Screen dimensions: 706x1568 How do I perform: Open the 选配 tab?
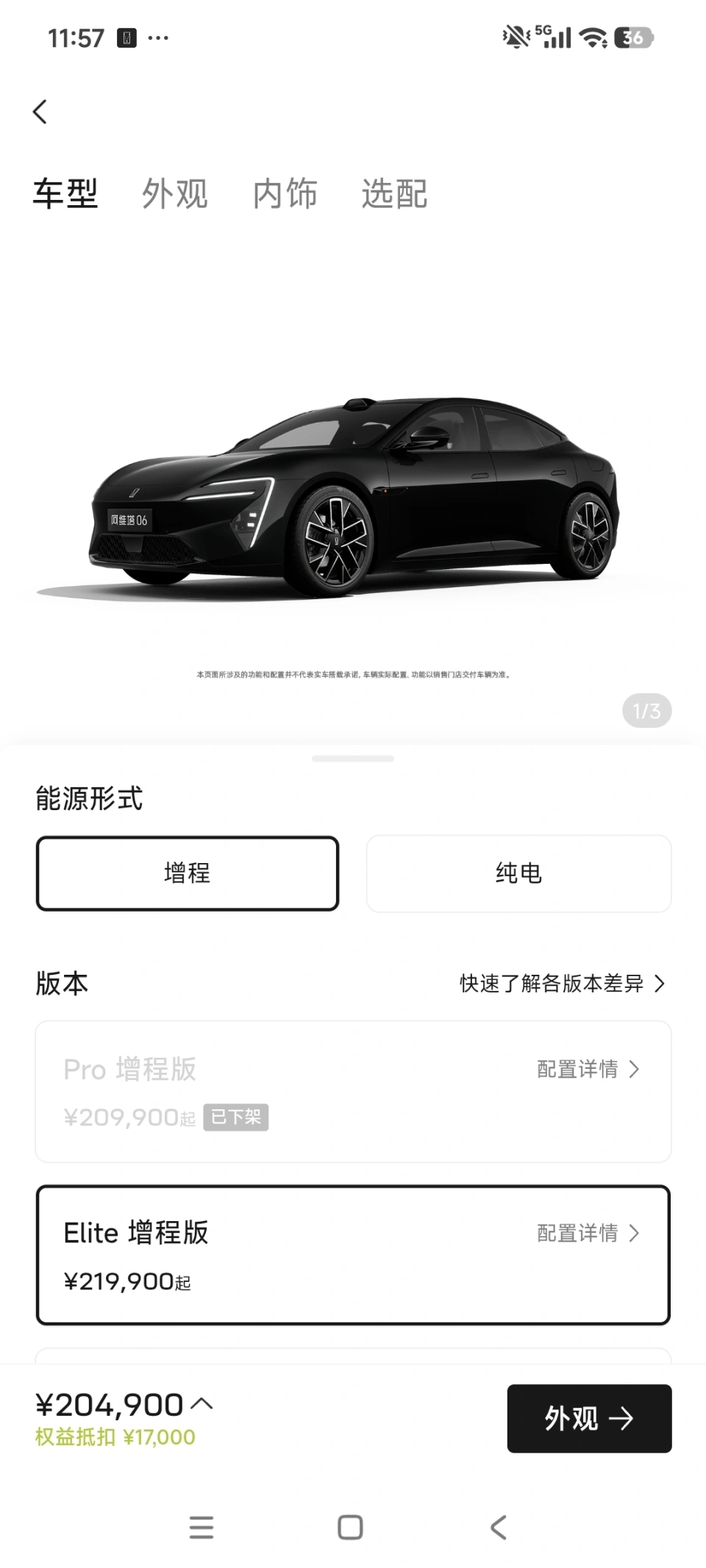click(393, 193)
